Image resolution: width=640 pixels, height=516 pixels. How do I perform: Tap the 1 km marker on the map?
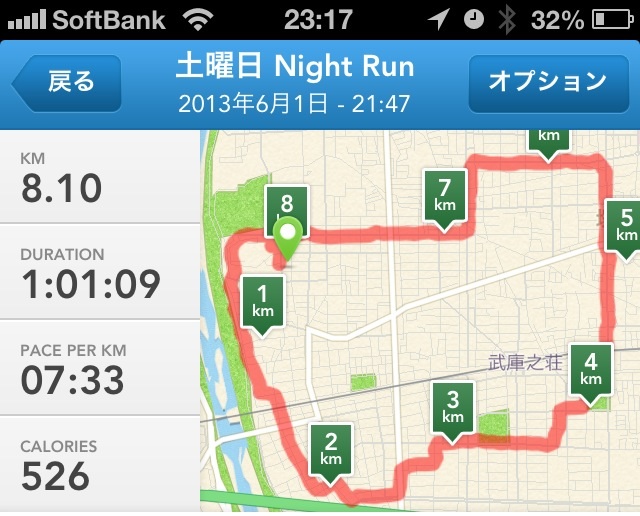point(263,301)
